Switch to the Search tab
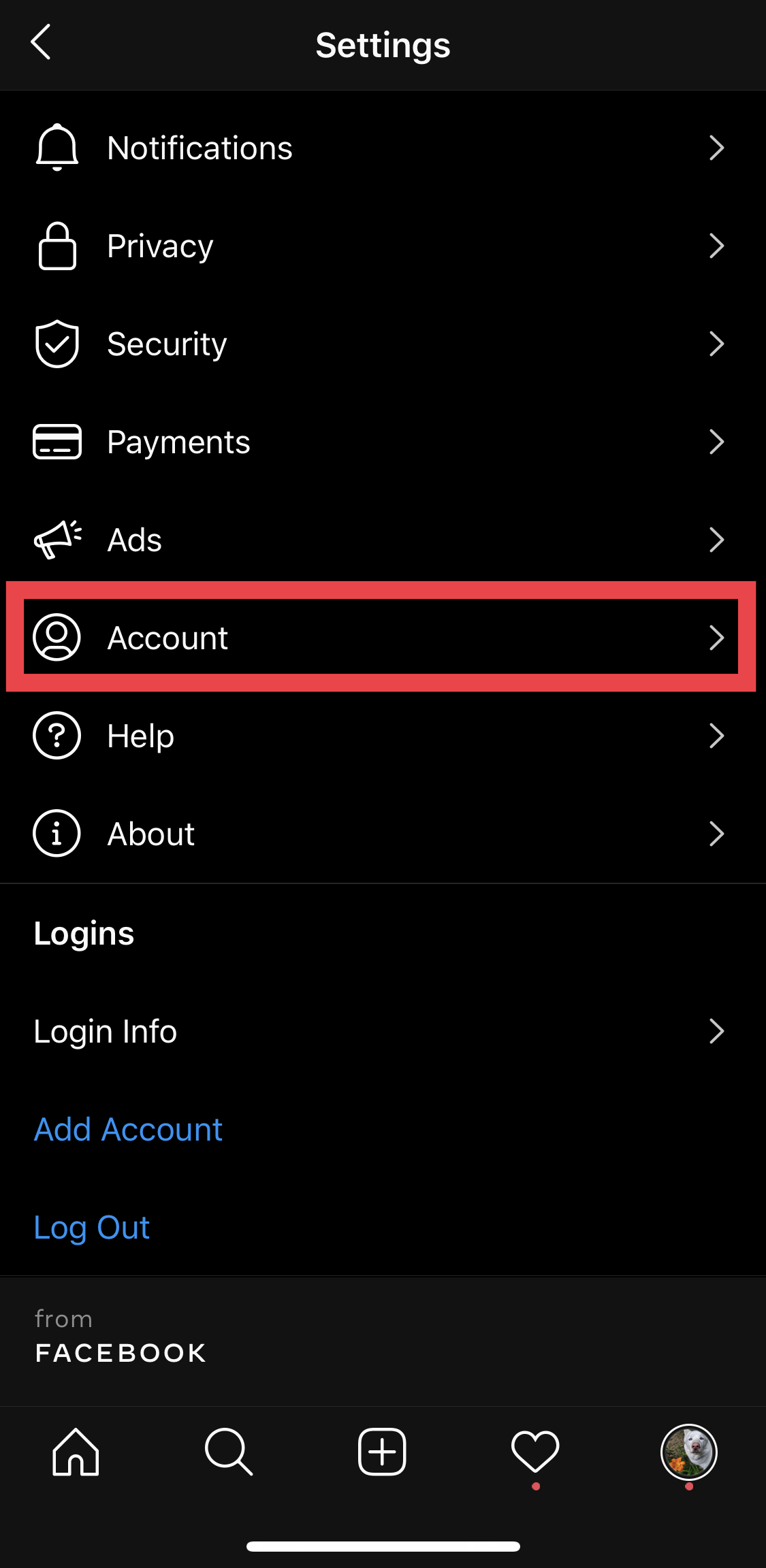766x1568 pixels. click(229, 1452)
